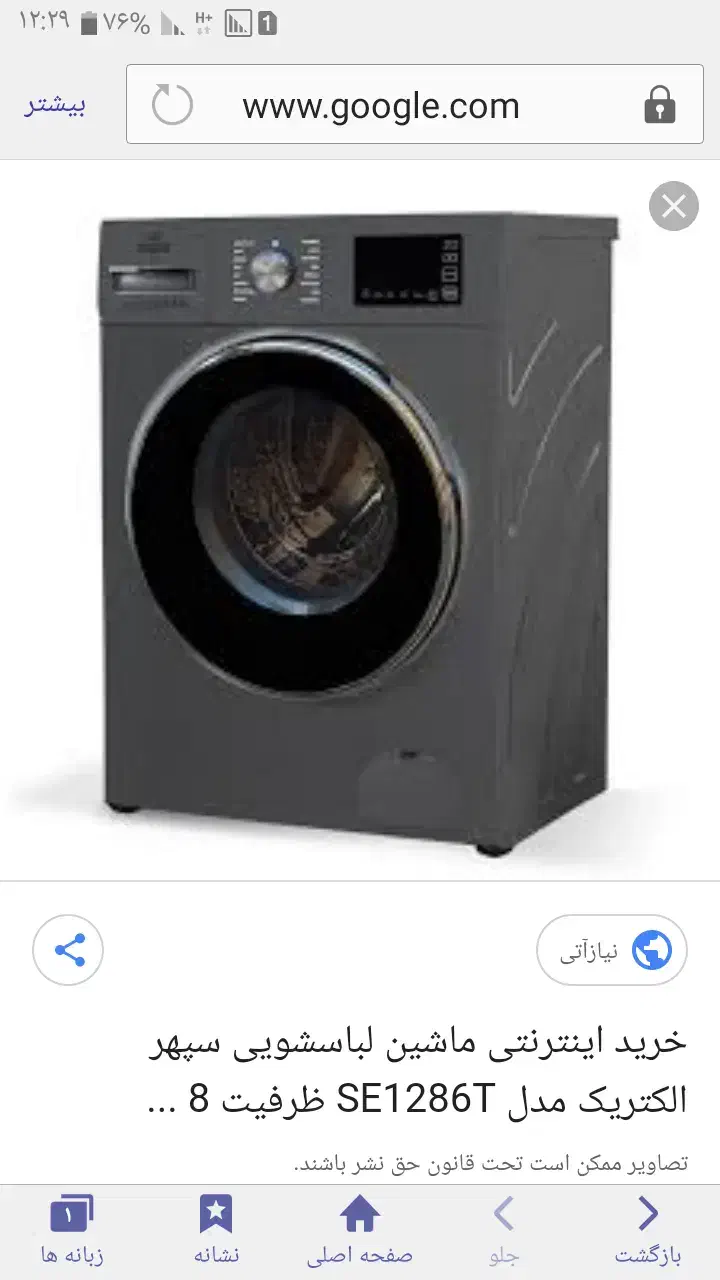The width and height of the screenshot is (720, 1280).
Task: Tap the www.google.com address bar
Action: [x=414, y=105]
